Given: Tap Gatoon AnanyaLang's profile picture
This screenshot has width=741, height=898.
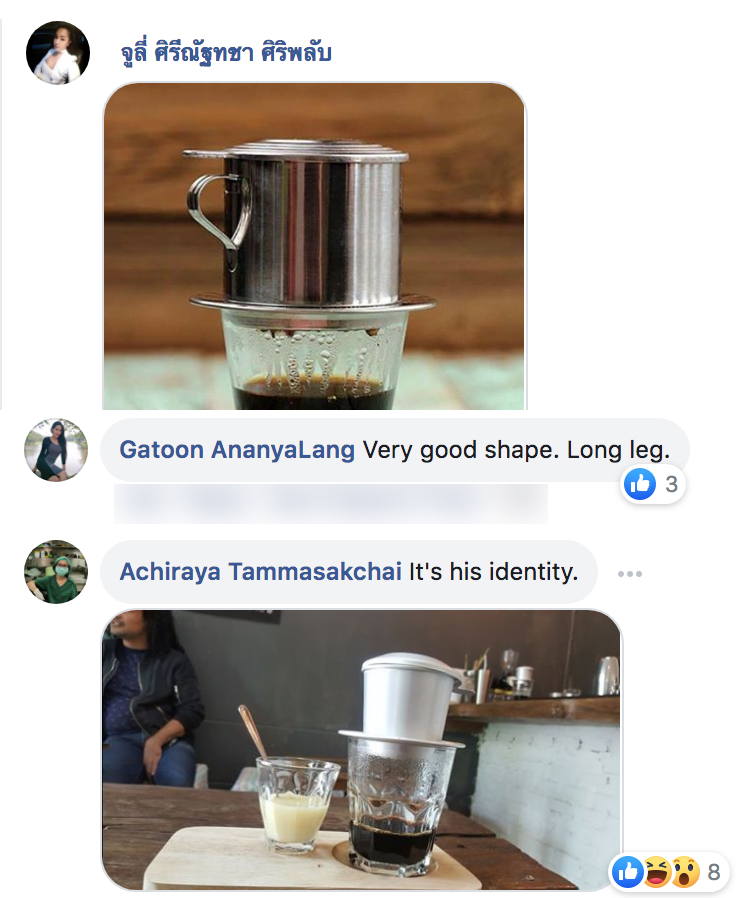Looking at the screenshot, I should [x=56, y=450].
